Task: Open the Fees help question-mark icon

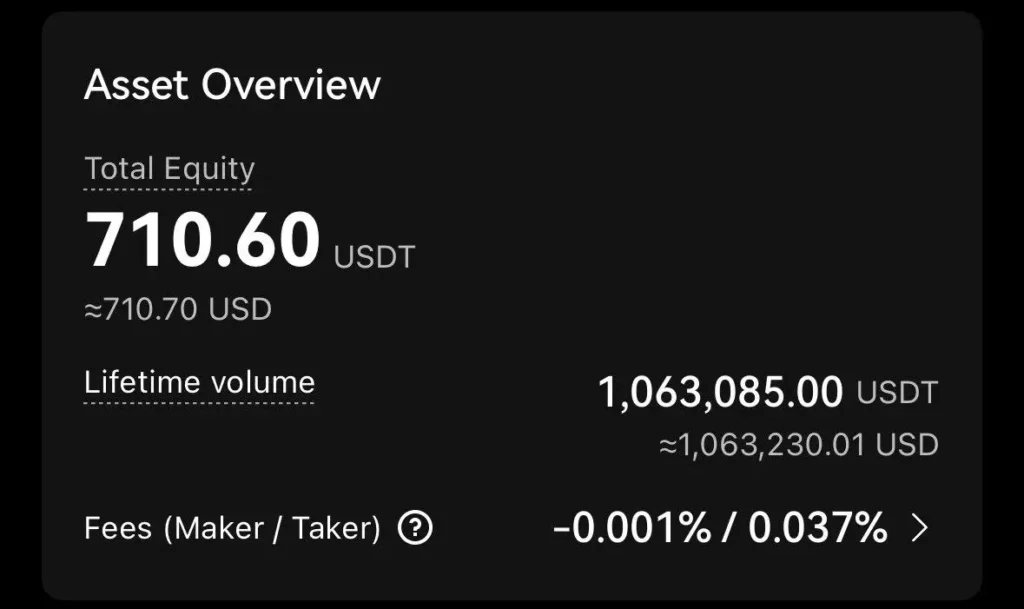Action: click(x=415, y=528)
